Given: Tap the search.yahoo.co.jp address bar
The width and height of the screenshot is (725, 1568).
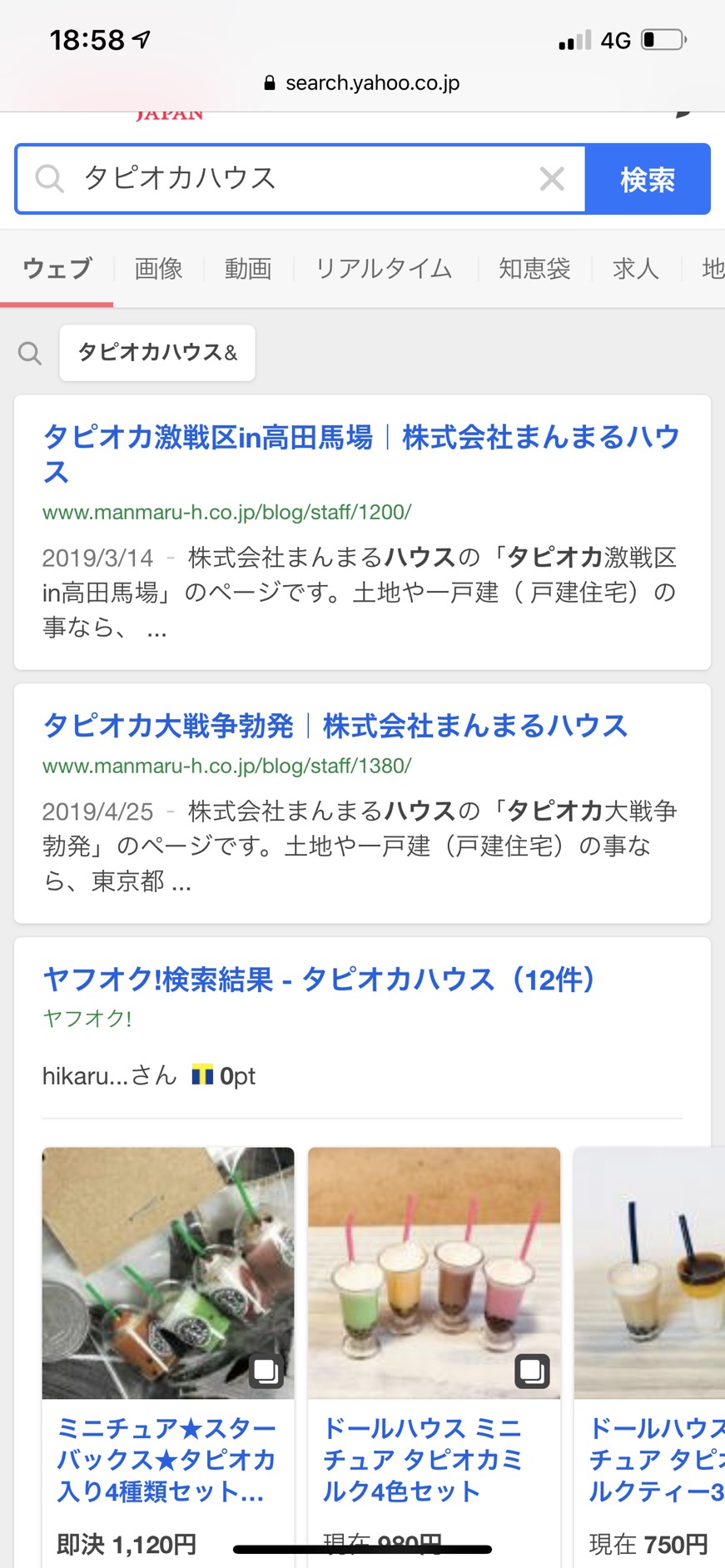Looking at the screenshot, I should (x=362, y=83).
